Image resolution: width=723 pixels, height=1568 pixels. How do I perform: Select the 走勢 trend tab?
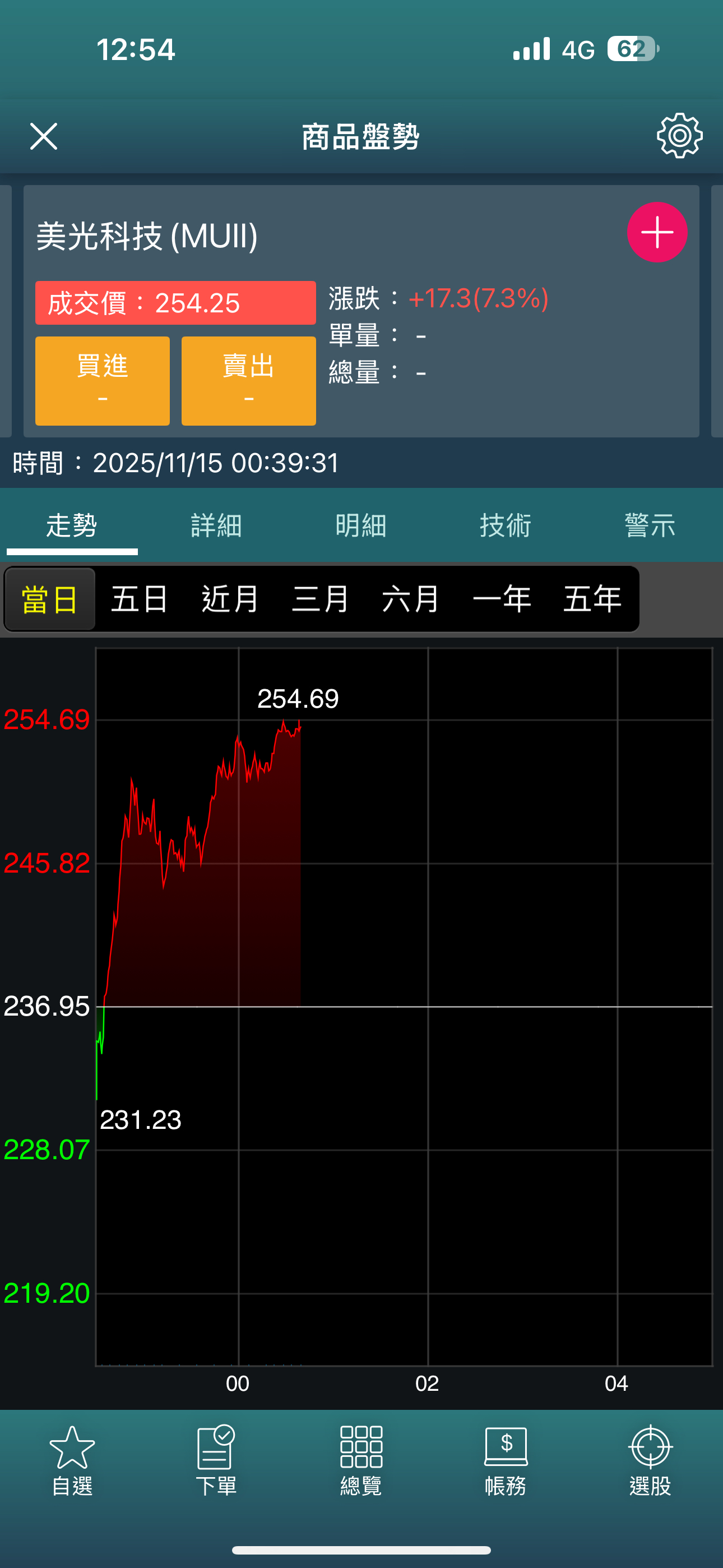pyautogui.click(x=72, y=525)
